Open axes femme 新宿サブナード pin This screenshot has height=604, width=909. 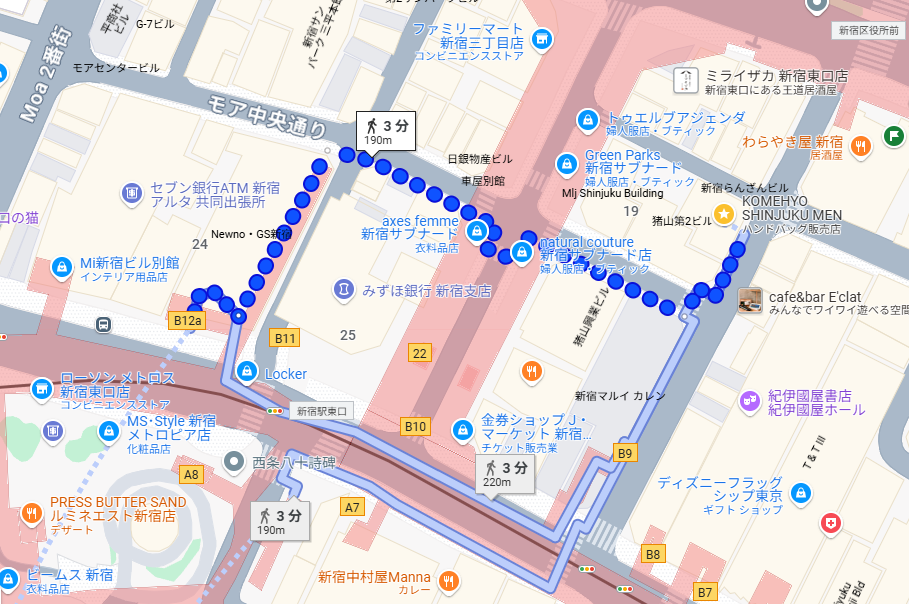click(x=478, y=232)
